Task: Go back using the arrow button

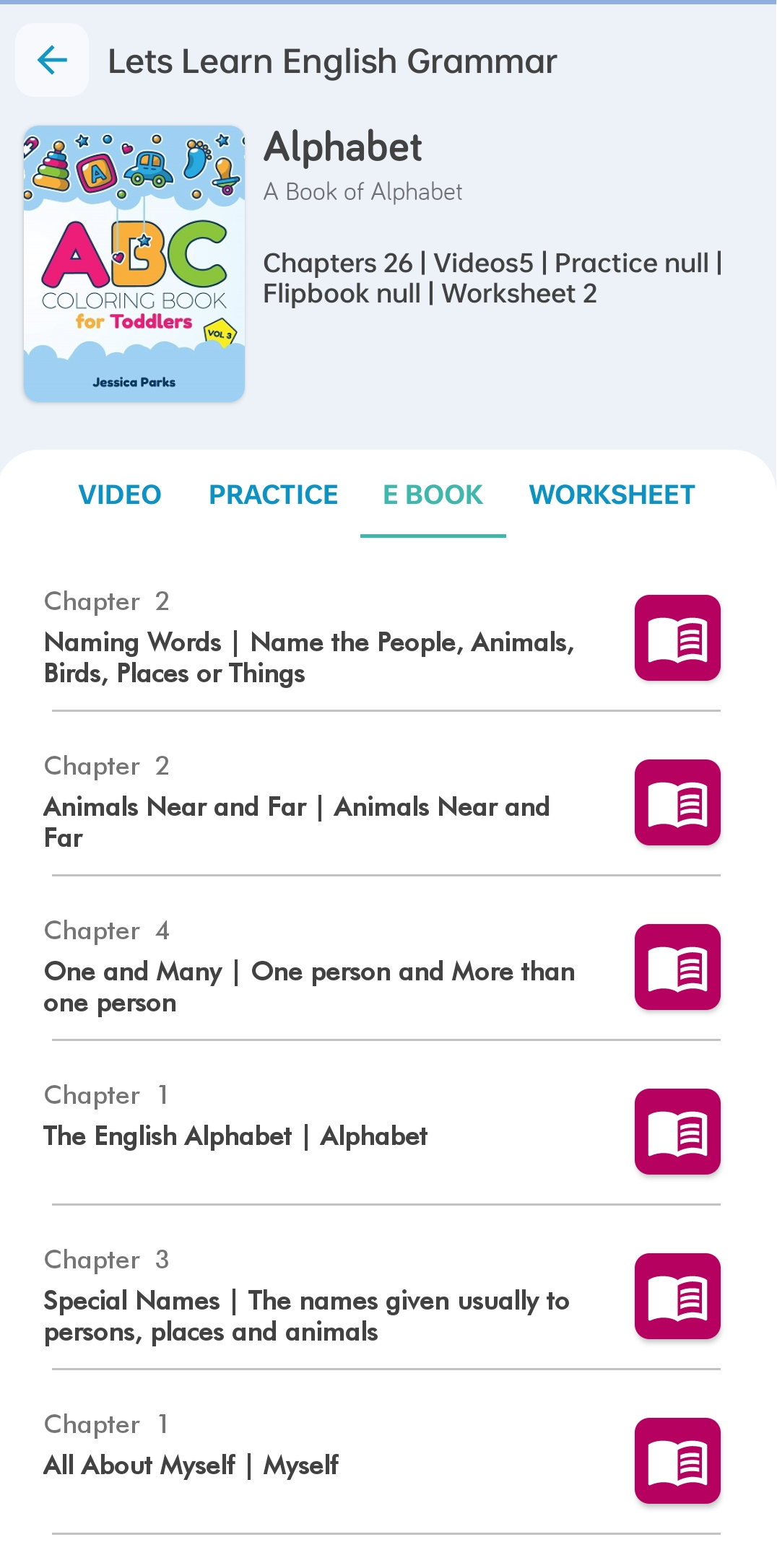Action: pyautogui.click(x=52, y=60)
